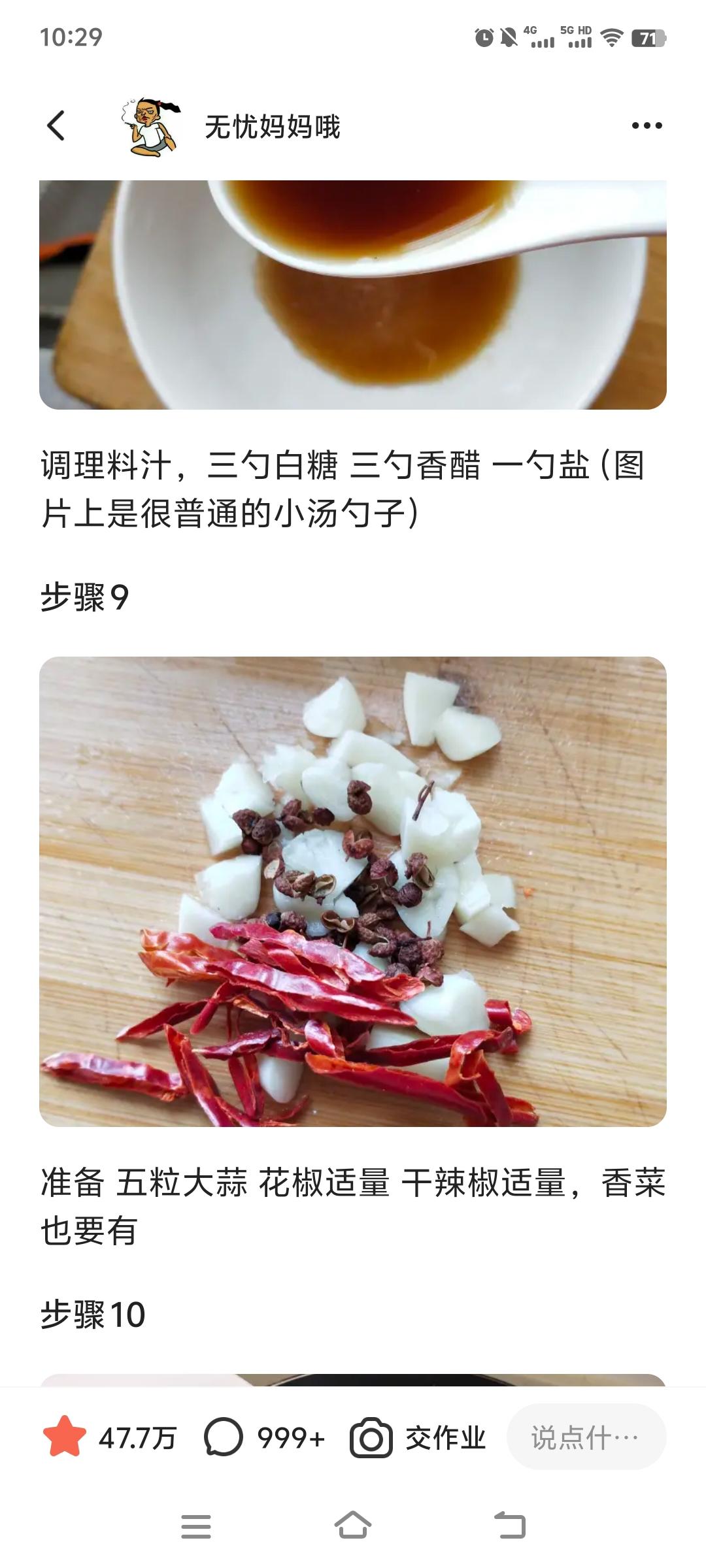View the step 8 sauce photo

tap(353, 295)
